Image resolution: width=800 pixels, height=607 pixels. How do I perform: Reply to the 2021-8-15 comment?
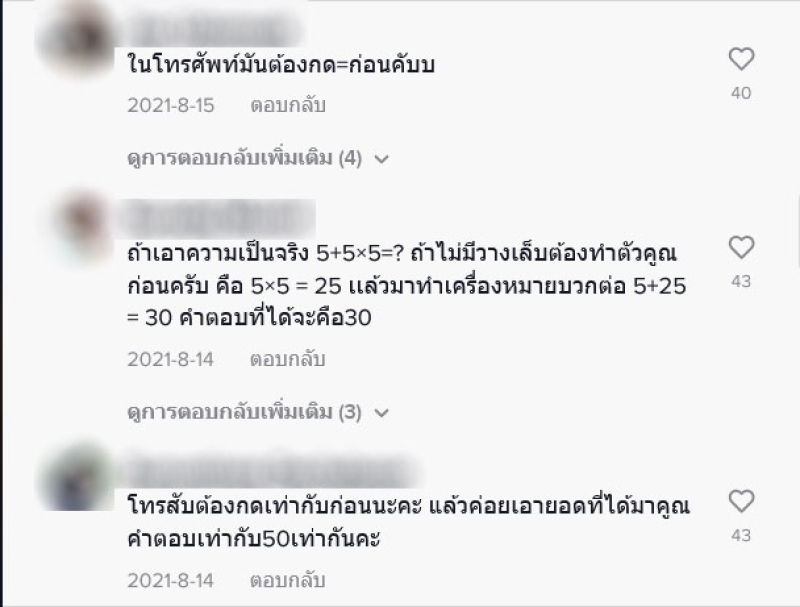coord(288,105)
